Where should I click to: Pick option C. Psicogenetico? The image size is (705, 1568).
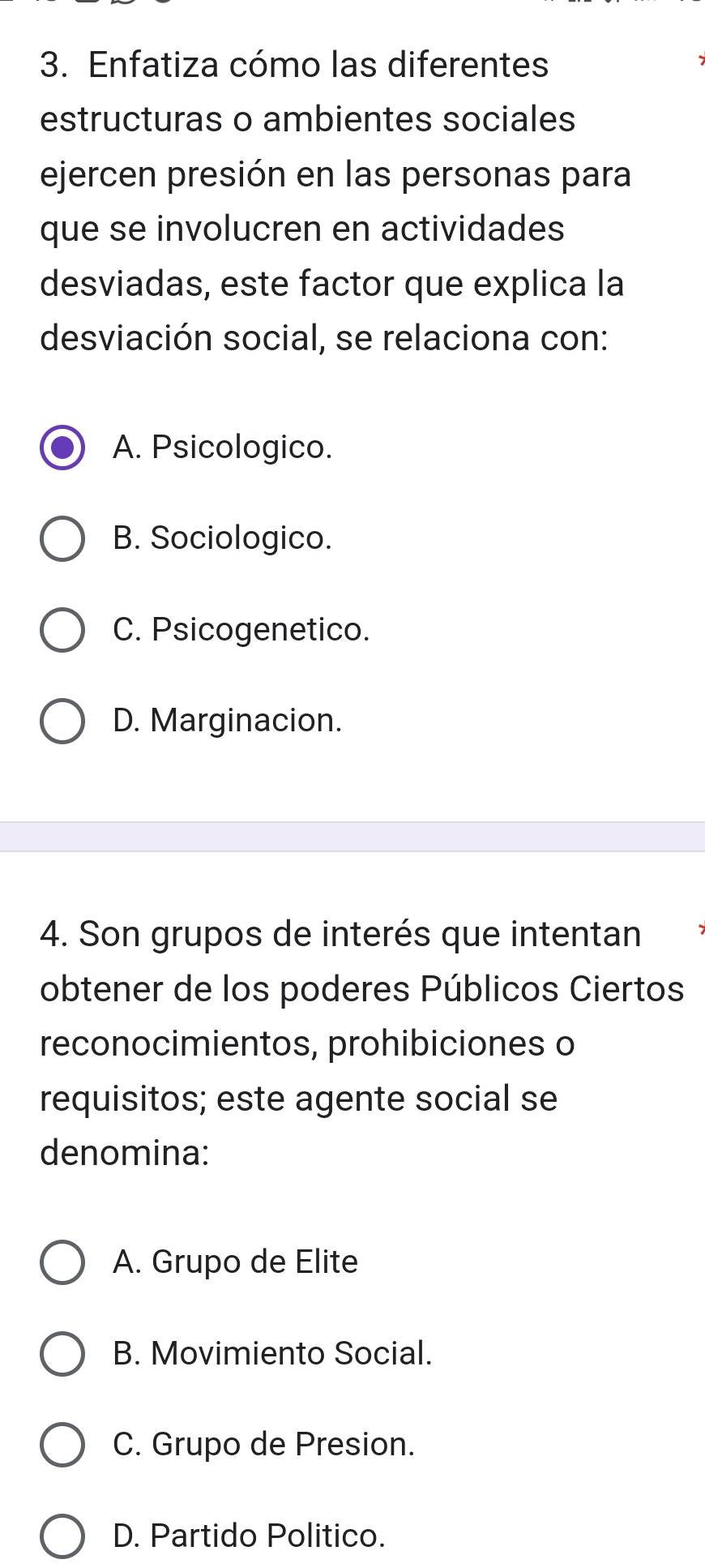point(62,630)
